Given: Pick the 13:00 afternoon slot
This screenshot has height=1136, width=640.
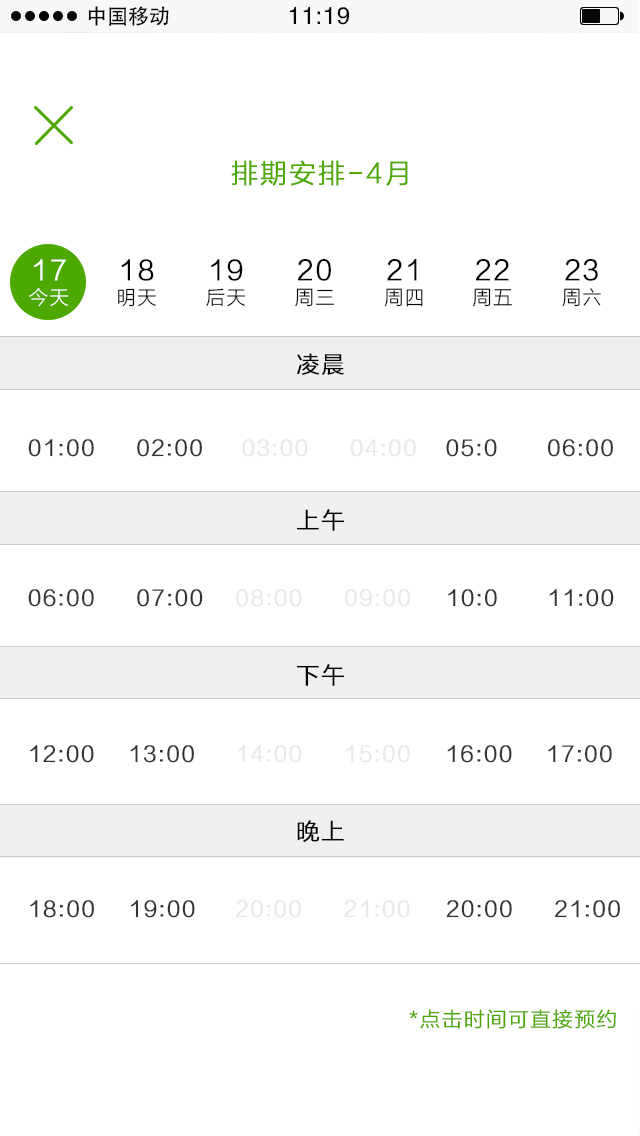Looking at the screenshot, I should [162, 753].
